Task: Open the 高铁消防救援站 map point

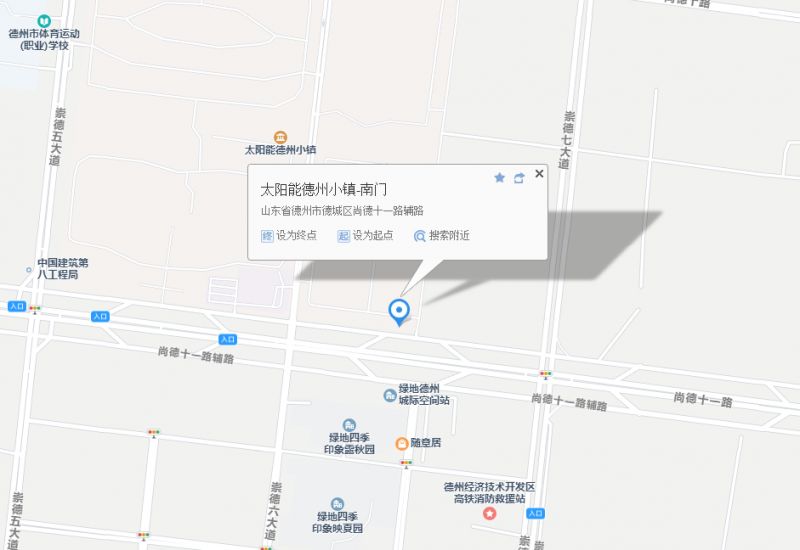Action: tap(490, 513)
